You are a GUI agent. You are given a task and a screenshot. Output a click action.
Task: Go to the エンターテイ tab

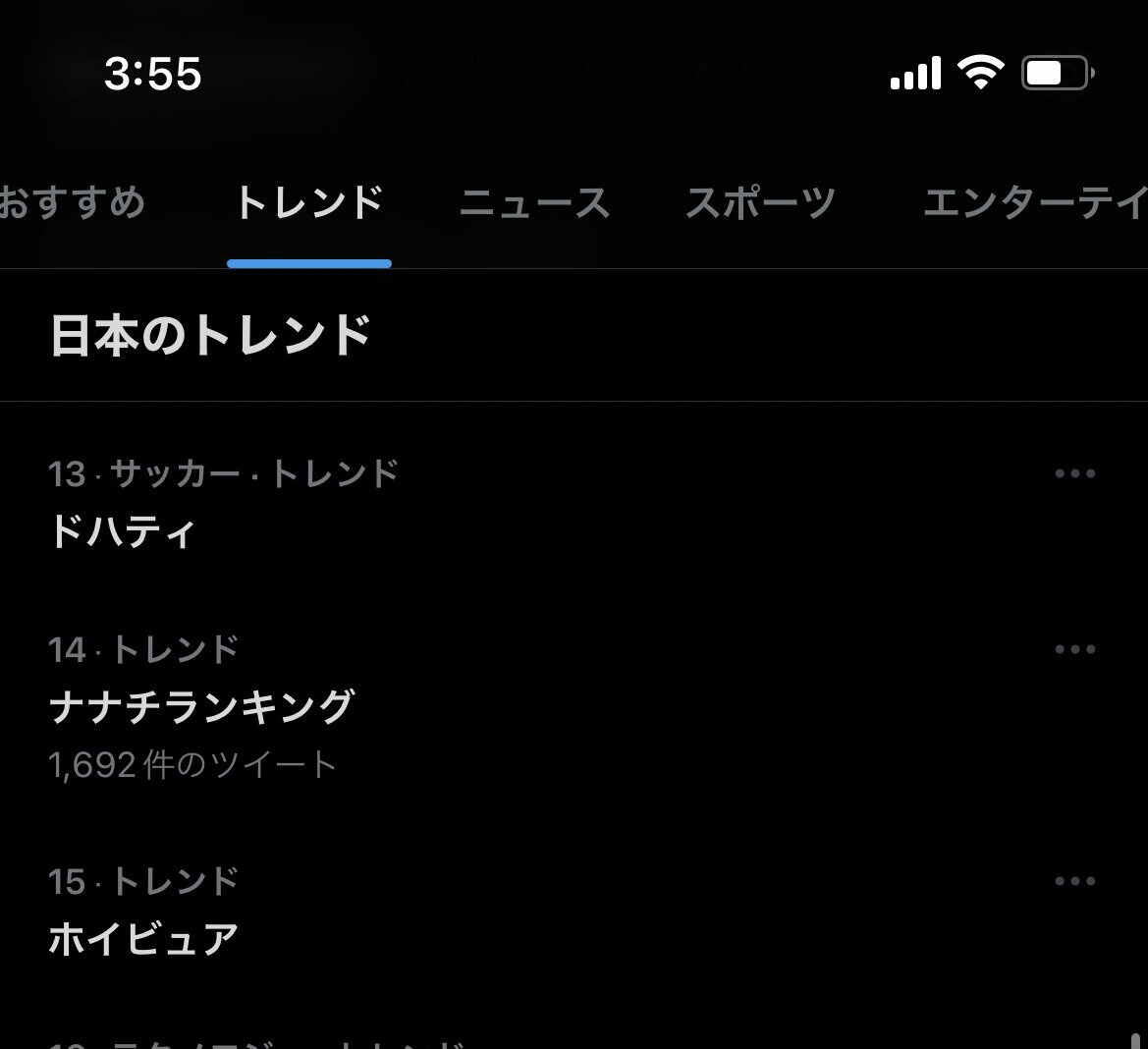[1035, 203]
